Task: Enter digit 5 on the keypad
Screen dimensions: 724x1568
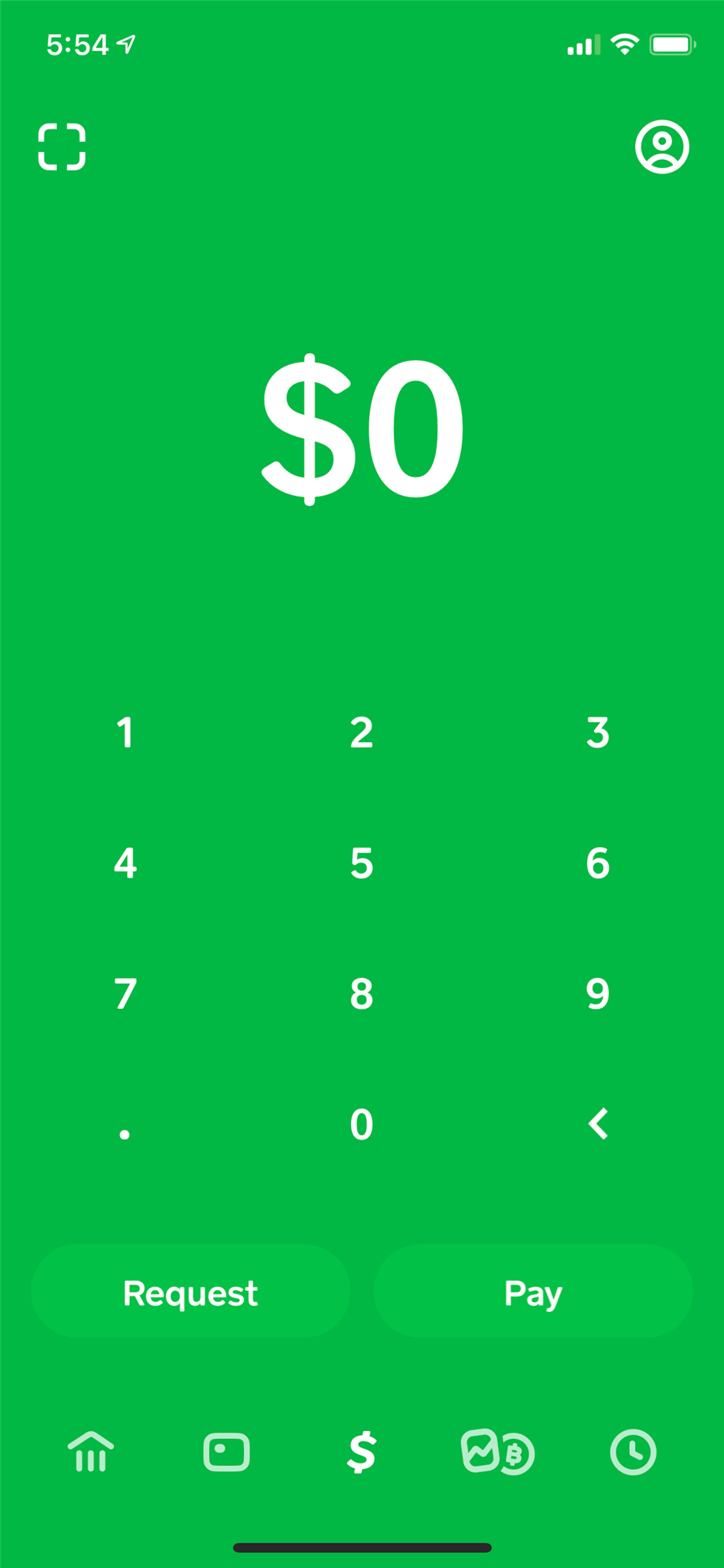Action: pos(361,863)
